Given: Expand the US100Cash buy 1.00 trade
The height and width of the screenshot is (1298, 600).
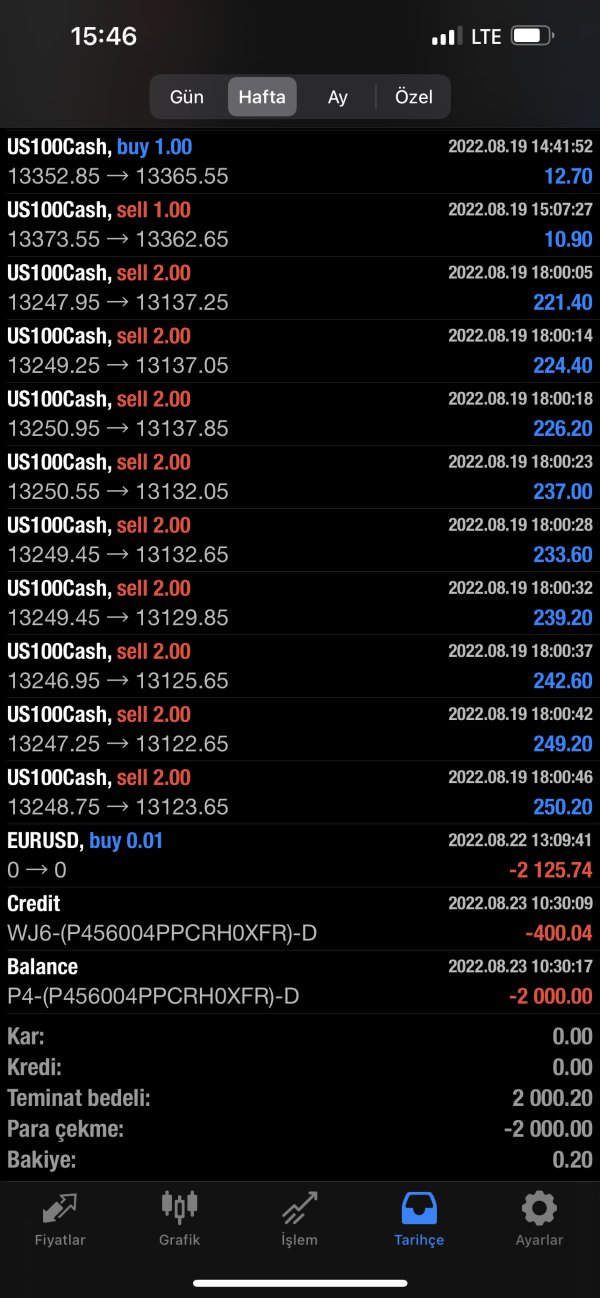Looking at the screenshot, I should point(300,161).
